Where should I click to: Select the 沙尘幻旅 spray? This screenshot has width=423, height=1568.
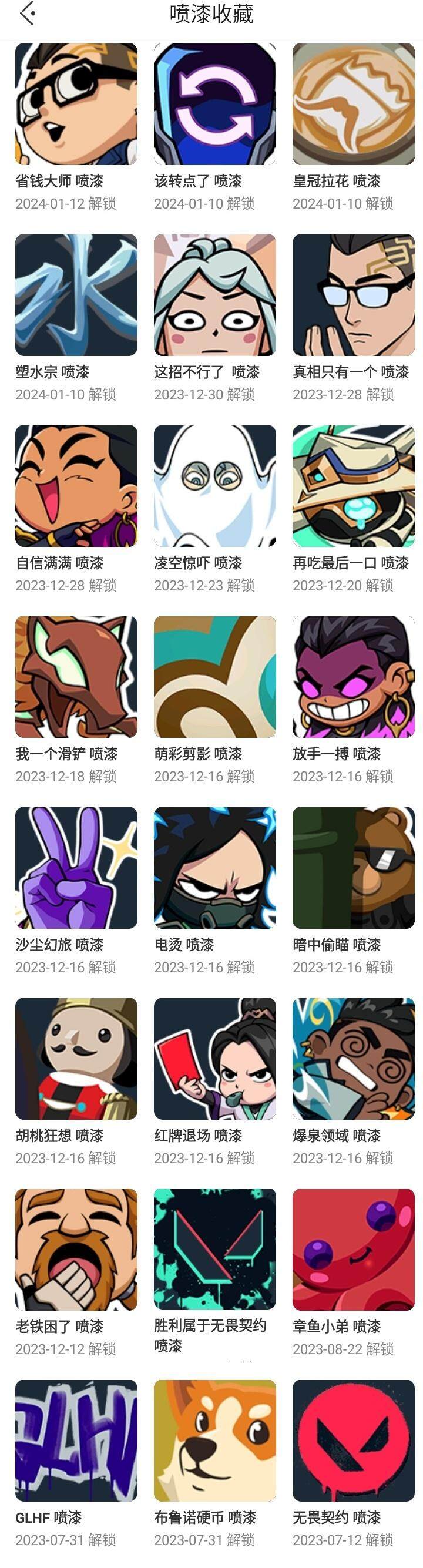click(x=76, y=868)
